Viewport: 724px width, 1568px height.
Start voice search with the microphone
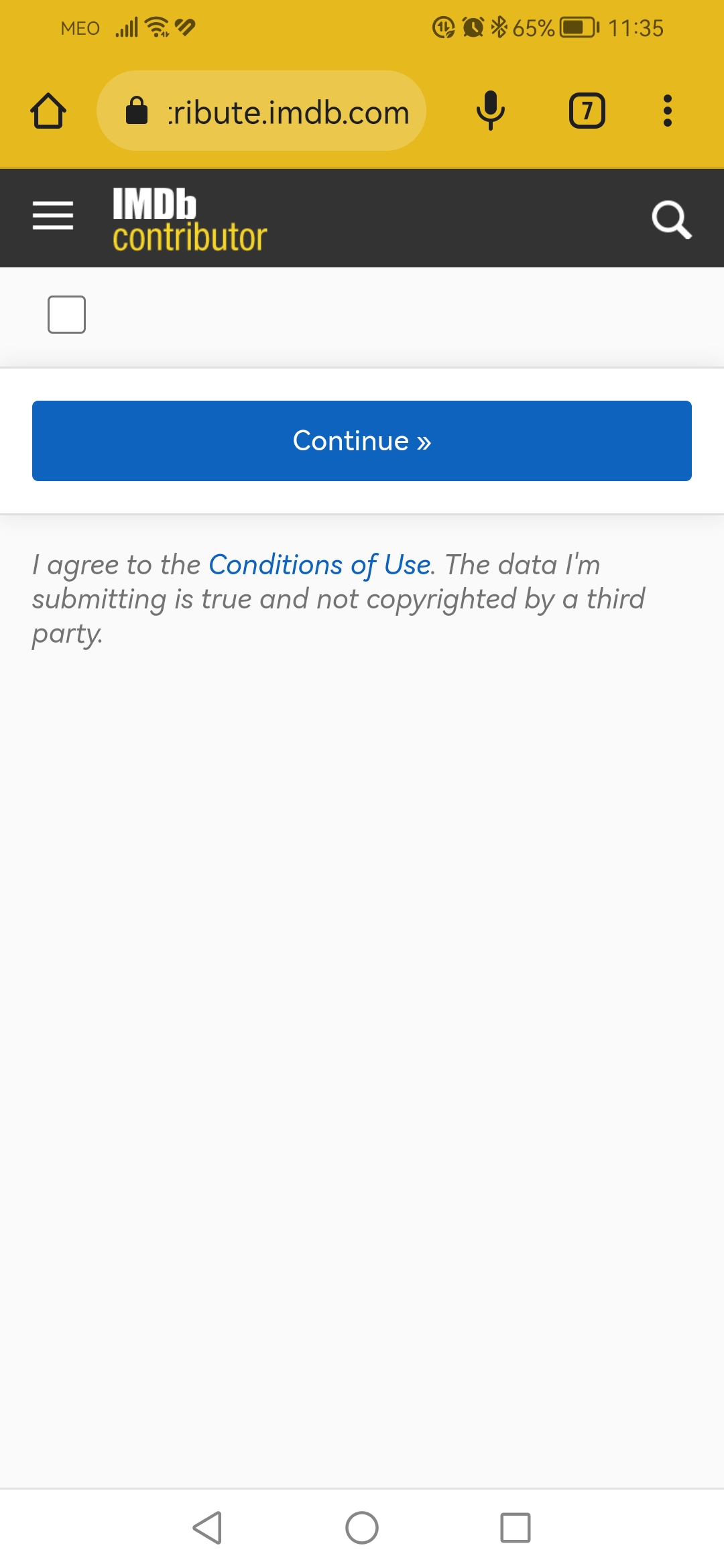[x=490, y=111]
